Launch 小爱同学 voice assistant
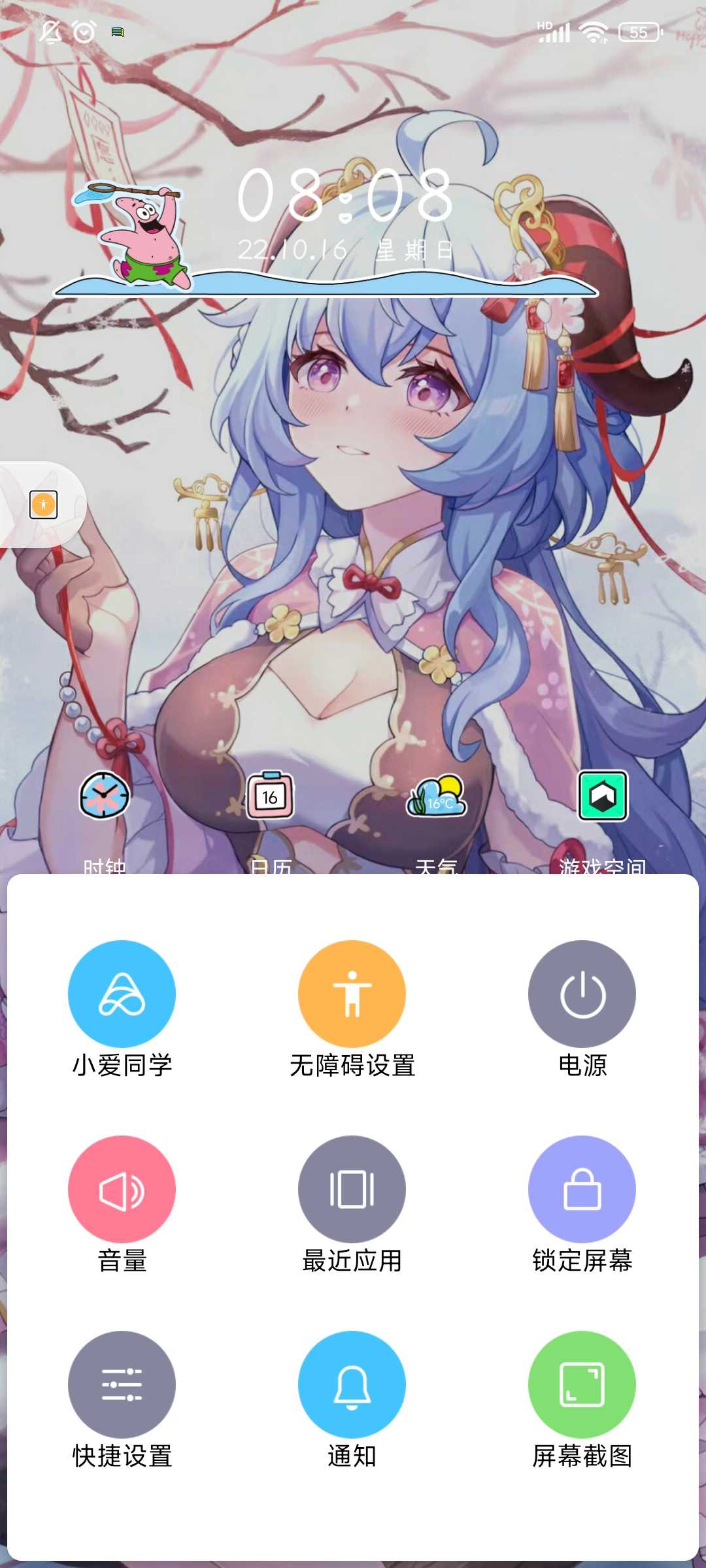The image size is (706, 1568). [x=122, y=993]
